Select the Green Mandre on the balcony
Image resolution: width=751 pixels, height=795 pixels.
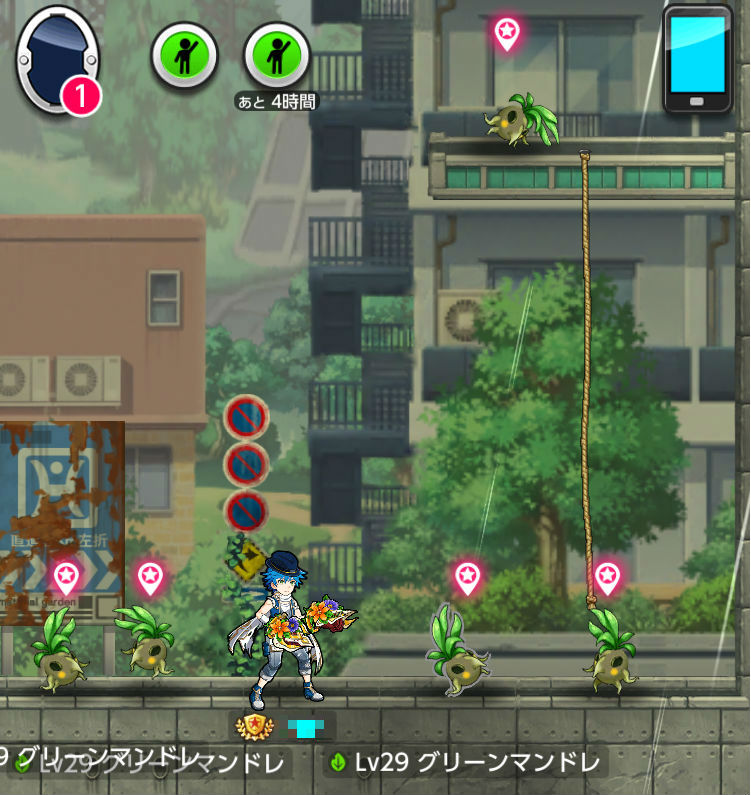pyautogui.click(x=516, y=120)
